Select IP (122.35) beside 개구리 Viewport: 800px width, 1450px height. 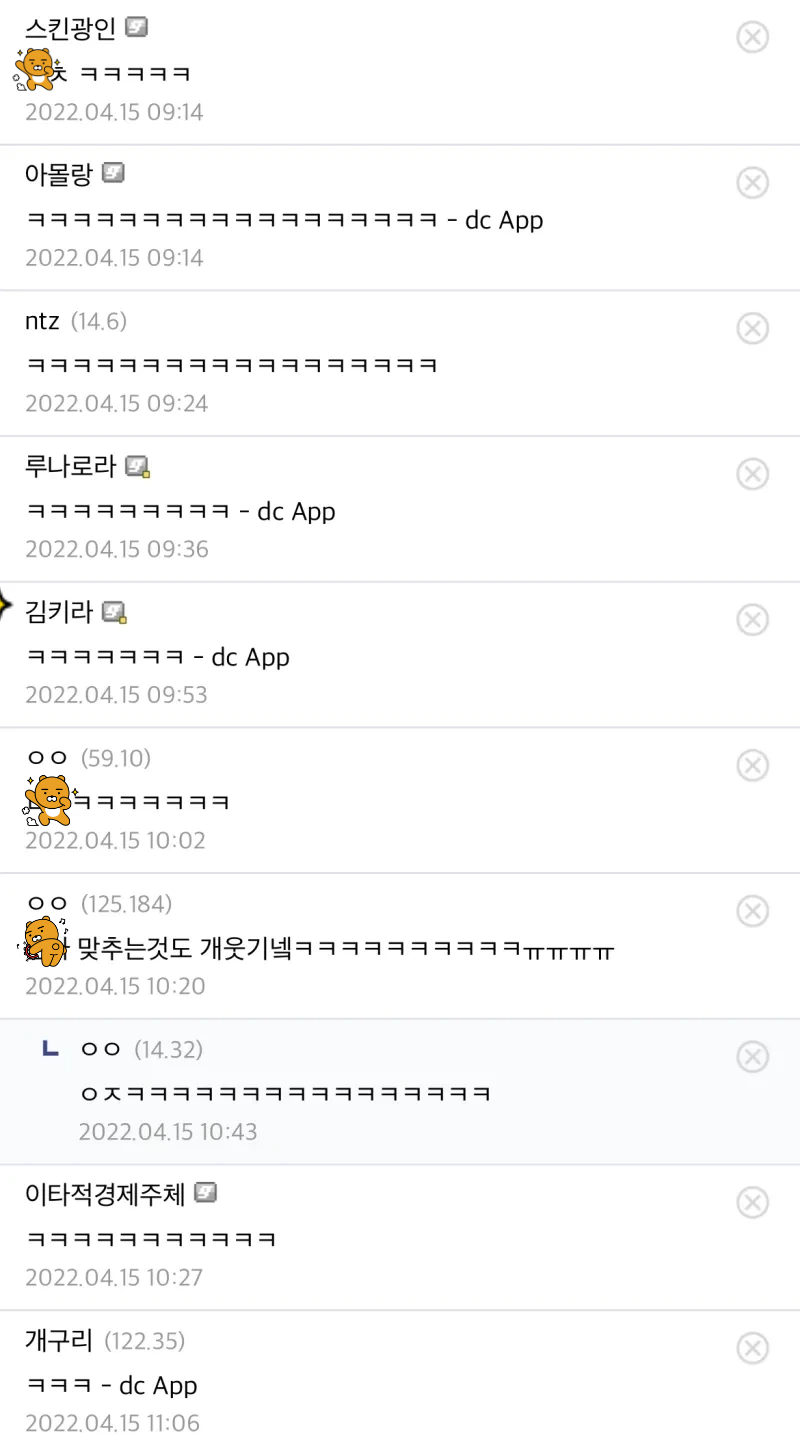point(145,1340)
